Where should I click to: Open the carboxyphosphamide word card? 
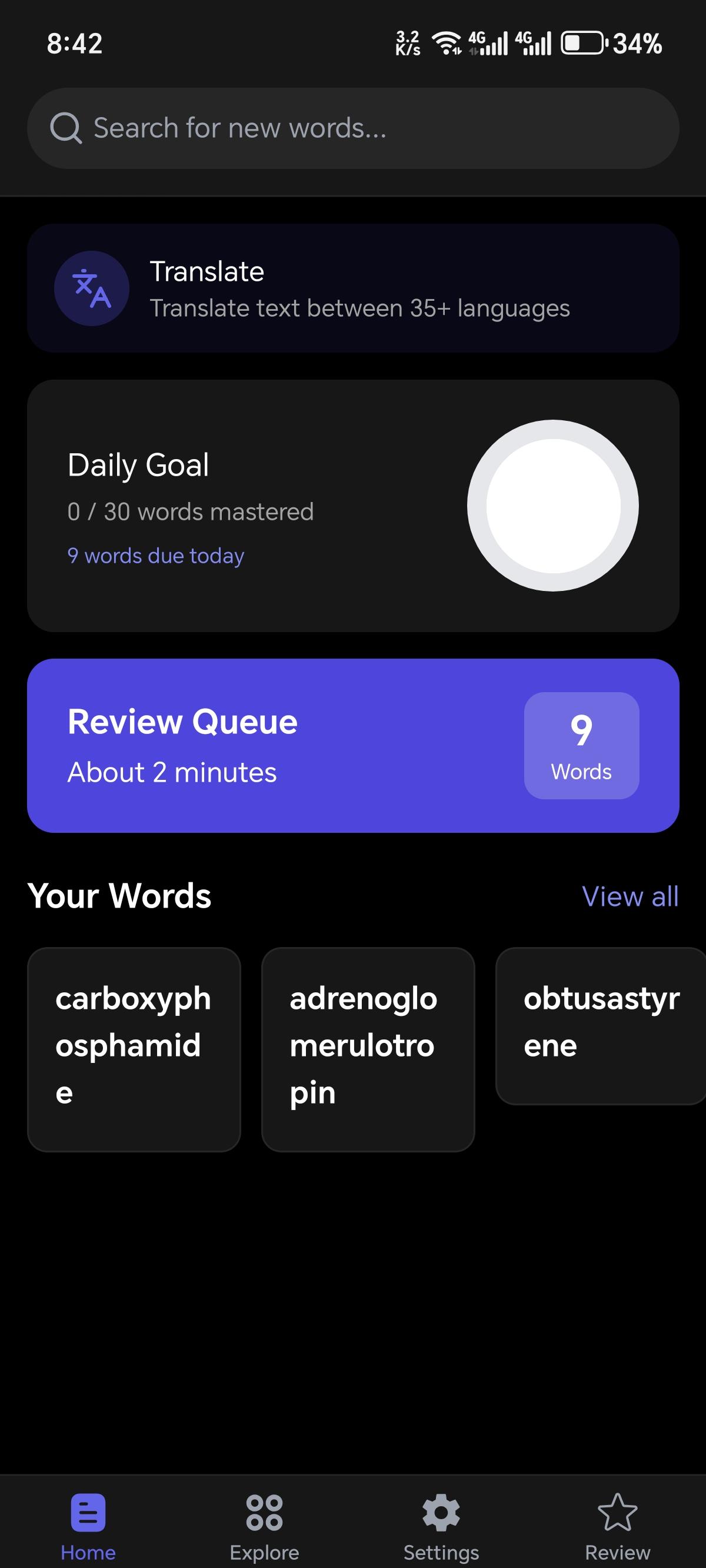tap(134, 1053)
